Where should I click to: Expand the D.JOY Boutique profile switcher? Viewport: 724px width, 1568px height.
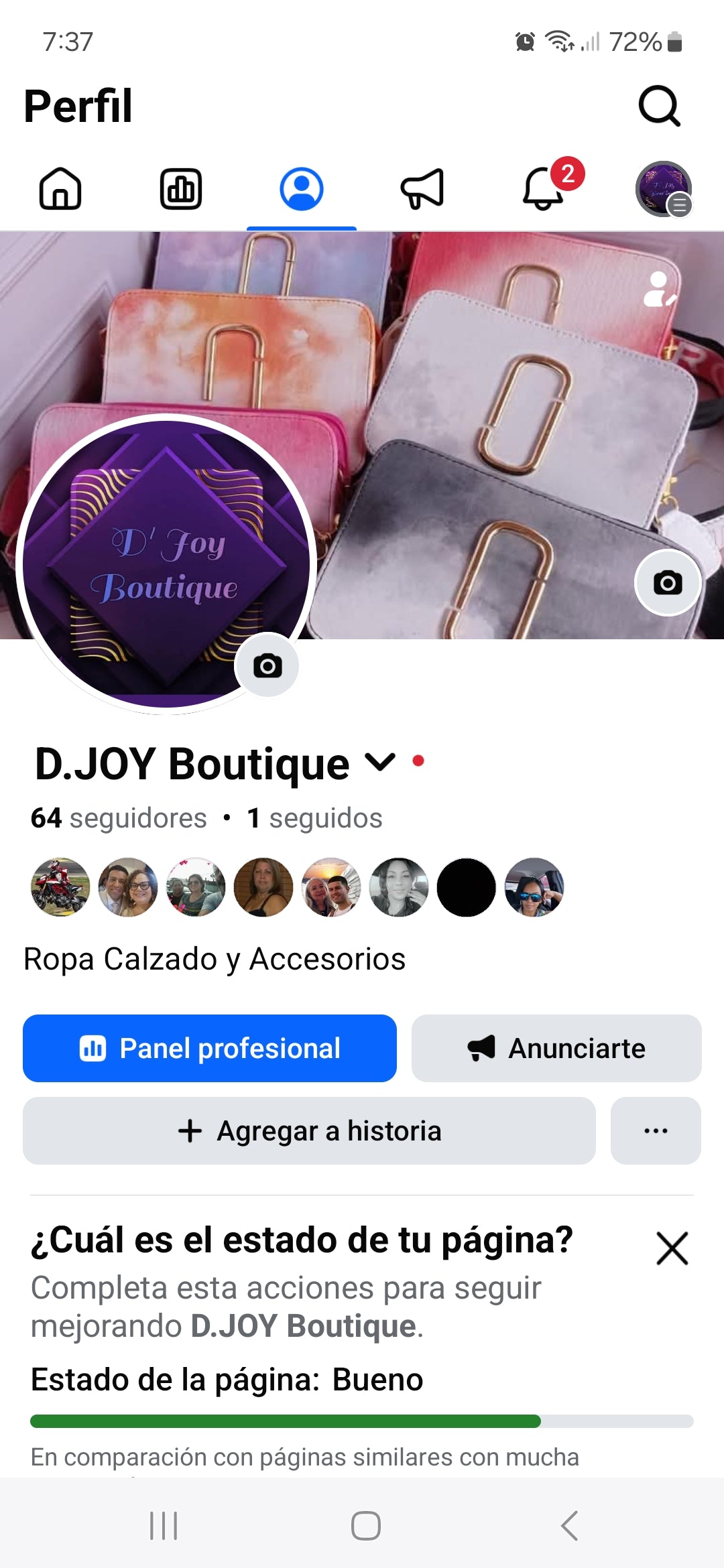(380, 762)
